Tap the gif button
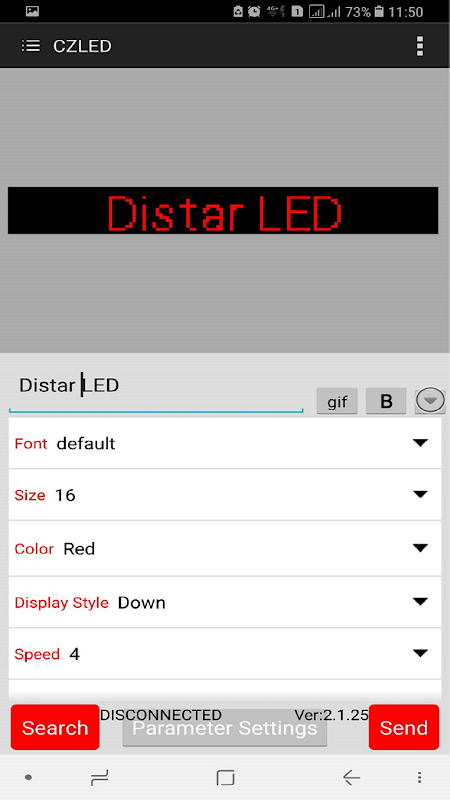This screenshot has width=450, height=800. tap(337, 401)
